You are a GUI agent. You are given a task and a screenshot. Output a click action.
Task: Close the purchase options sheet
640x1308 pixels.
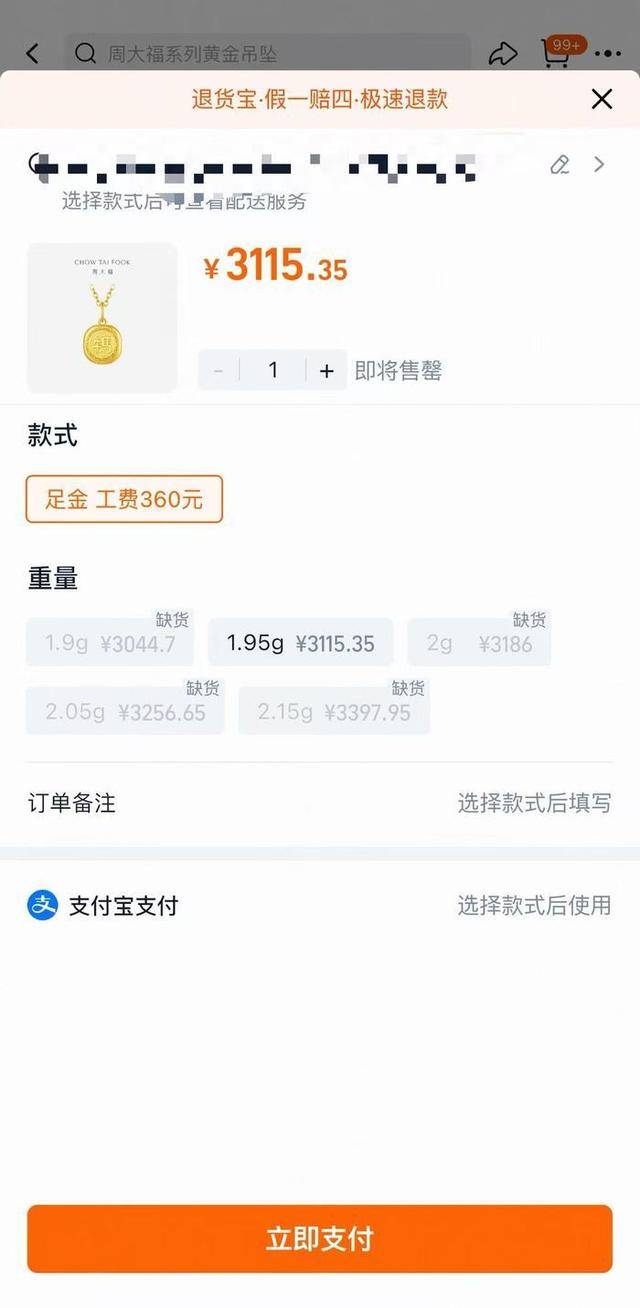[601, 99]
